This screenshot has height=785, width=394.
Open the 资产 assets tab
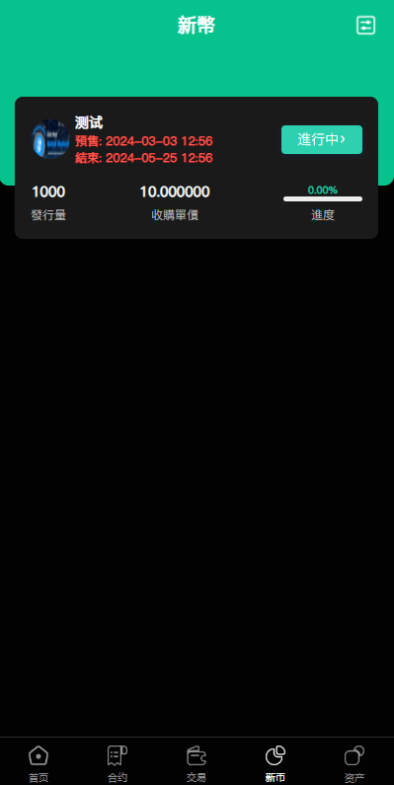click(x=354, y=764)
